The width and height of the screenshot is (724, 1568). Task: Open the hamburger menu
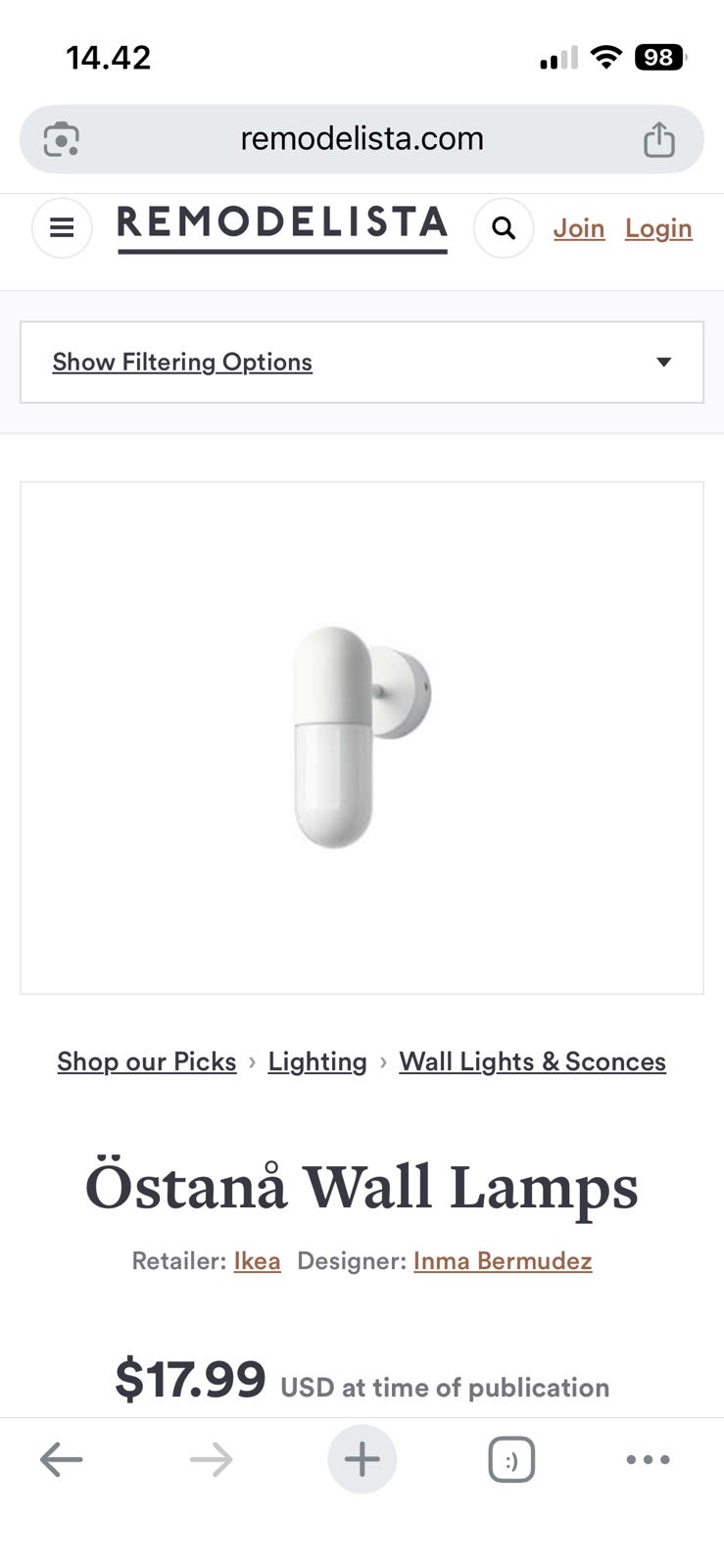62,228
